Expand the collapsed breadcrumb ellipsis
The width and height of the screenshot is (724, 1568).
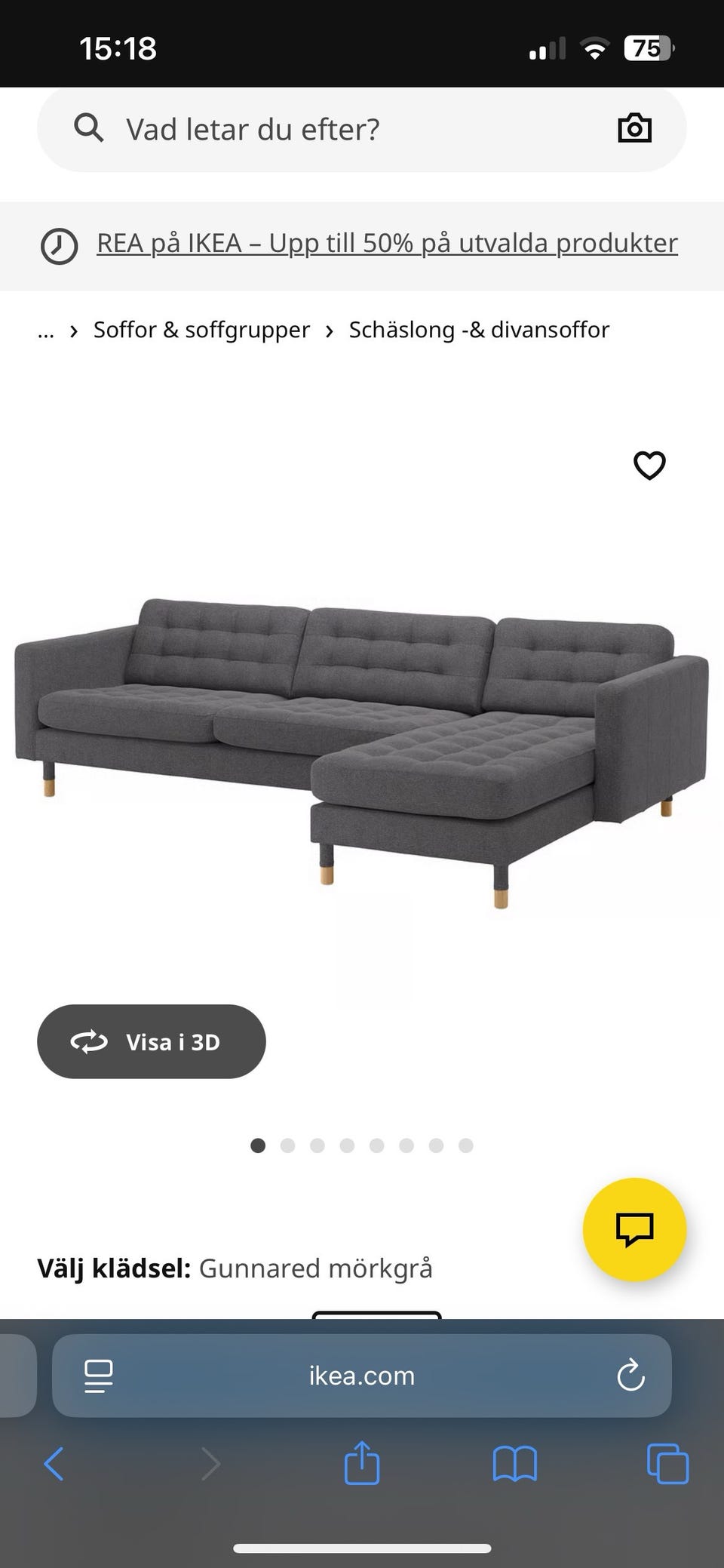pos(46,331)
